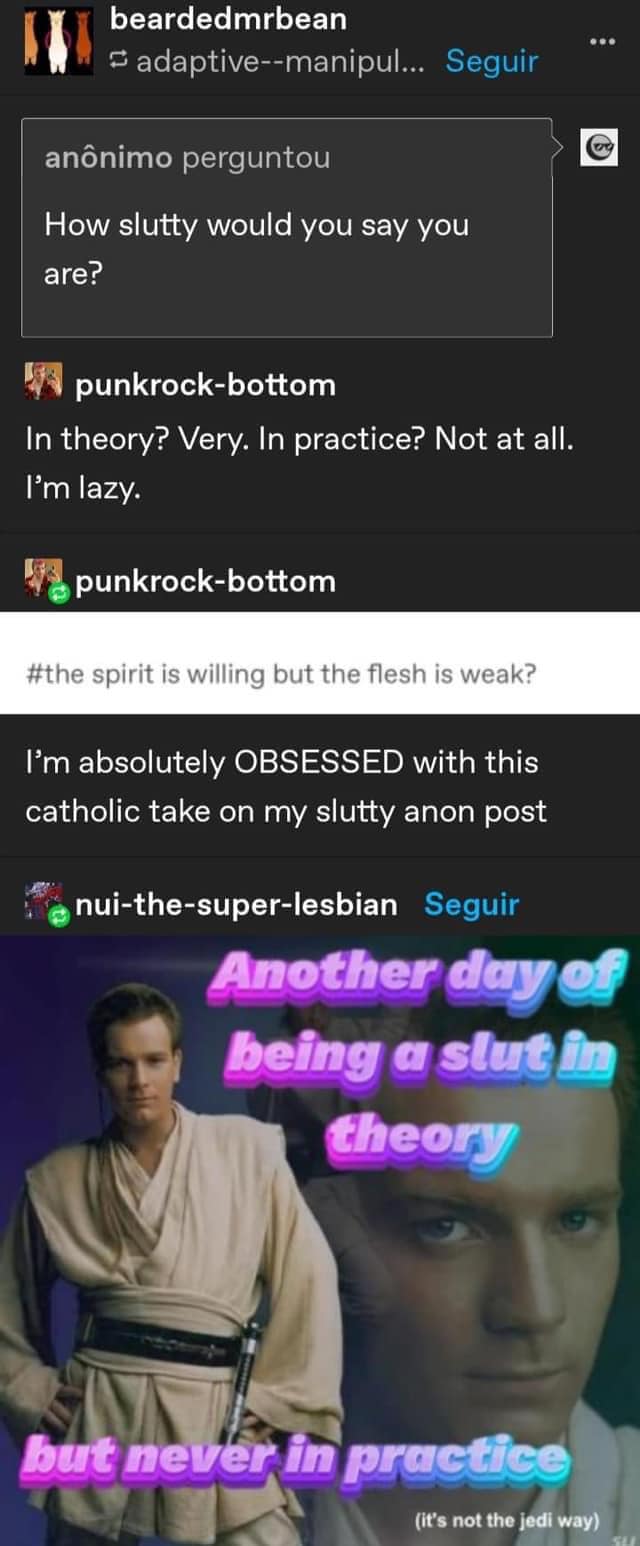Open the post's three-dot overflow menu
The height and width of the screenshot is (1546, 640).
pyautogui.click(x=599, y=42)
